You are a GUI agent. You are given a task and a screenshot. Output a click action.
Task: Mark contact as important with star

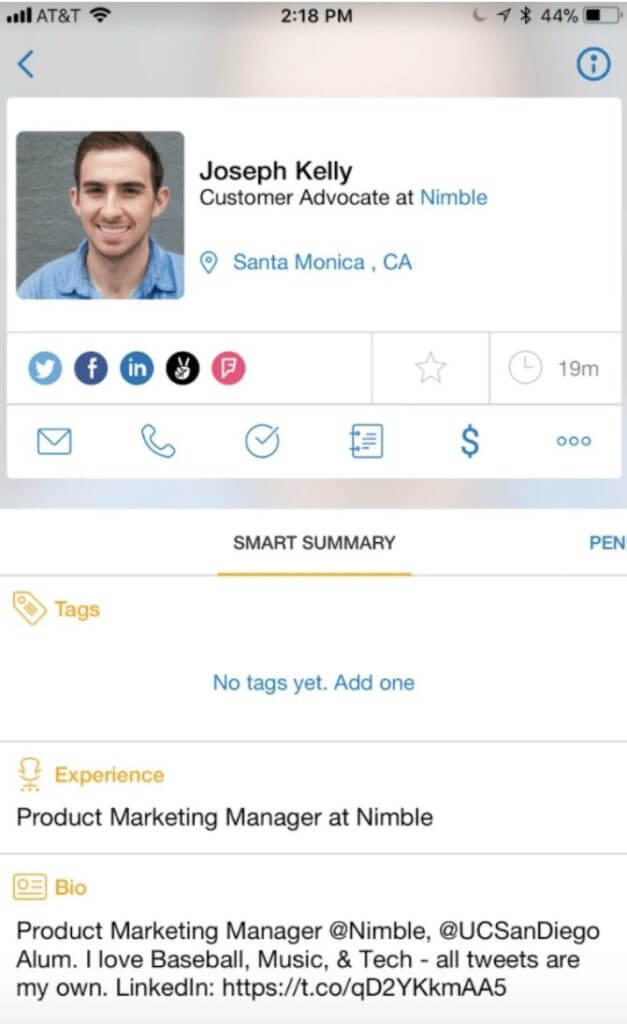(x=431, y=369)
